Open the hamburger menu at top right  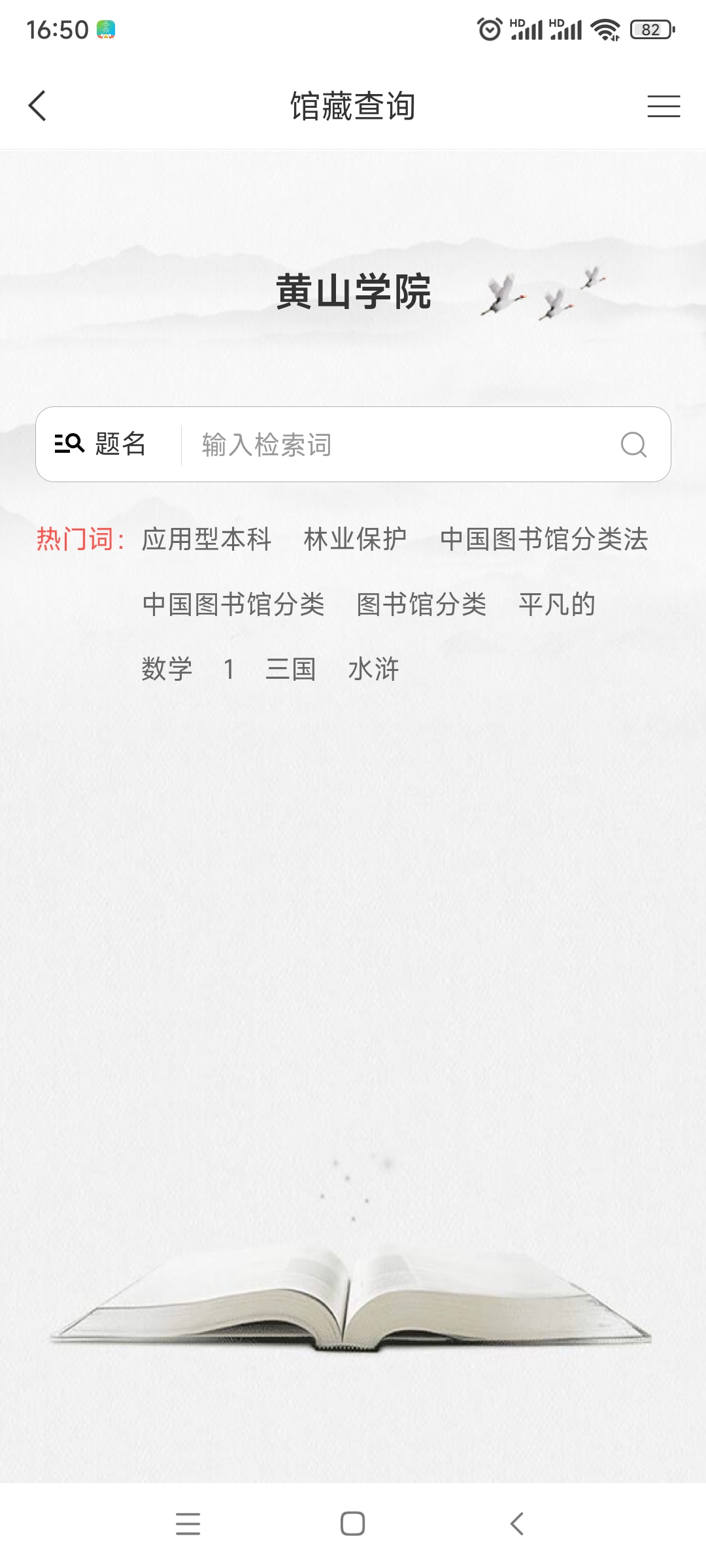pyautogui.click(x=664, y=106)
